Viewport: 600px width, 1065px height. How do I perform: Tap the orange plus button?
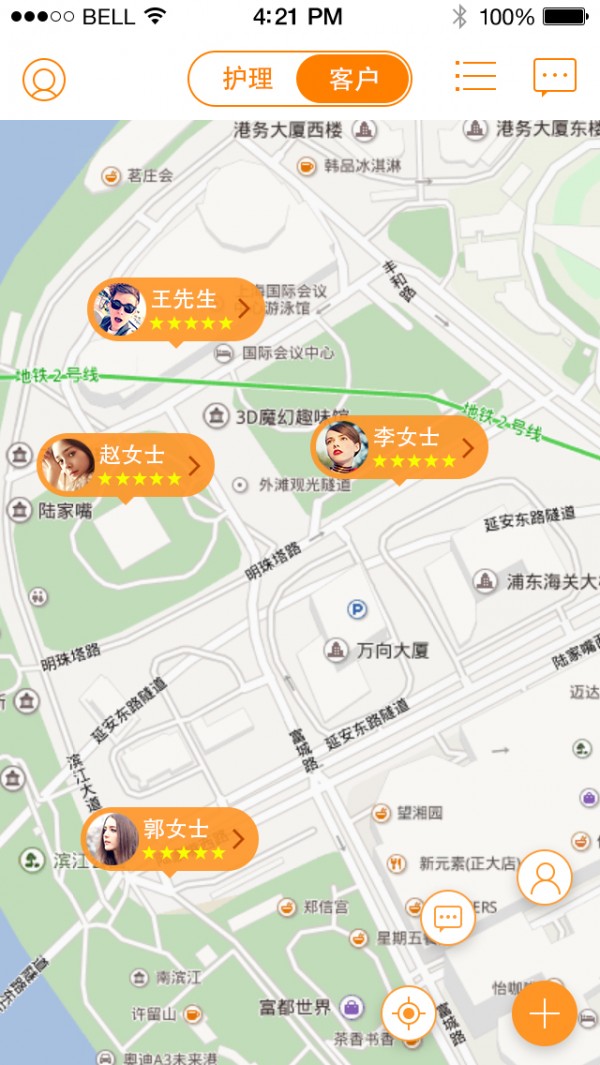tap(544, 1014)
